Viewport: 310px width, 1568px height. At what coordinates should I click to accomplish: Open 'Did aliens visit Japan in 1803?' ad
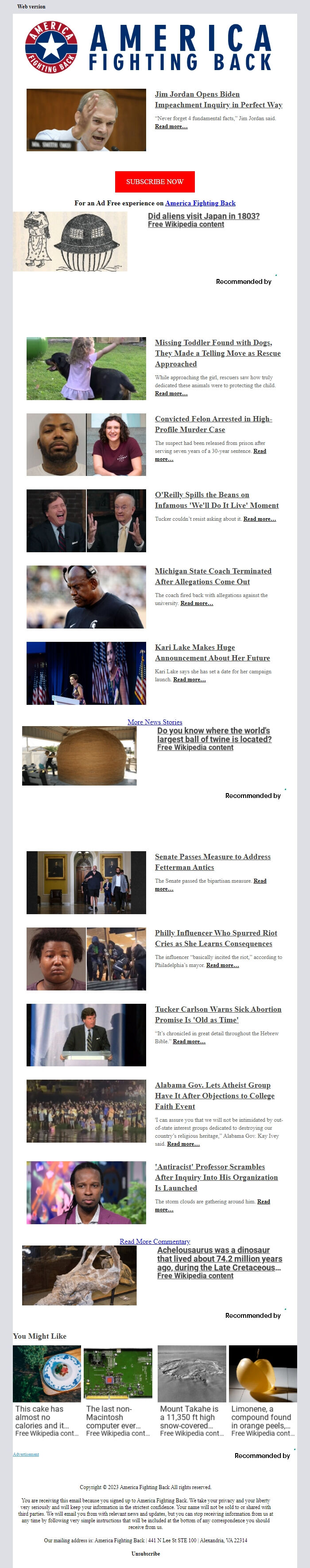[203, 216]
